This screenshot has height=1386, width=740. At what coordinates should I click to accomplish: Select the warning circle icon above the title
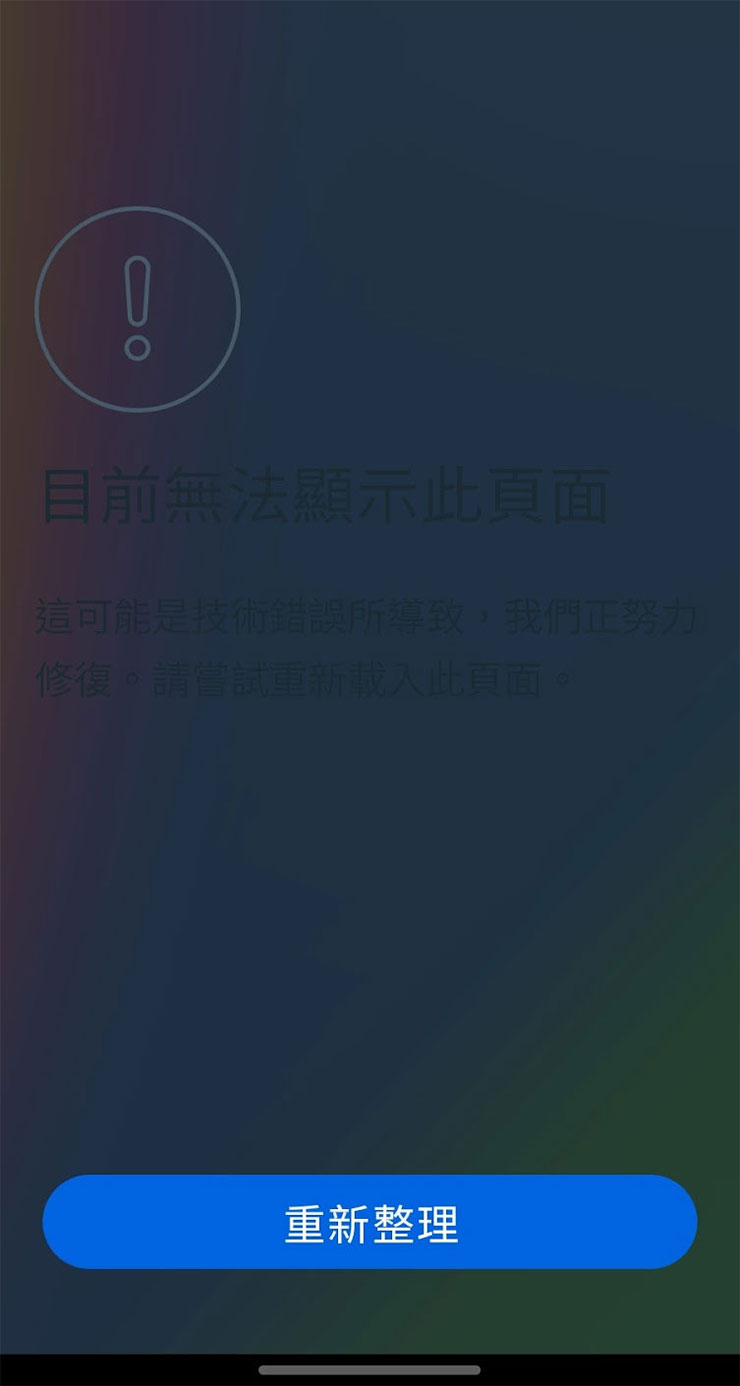click(x=137, y=310)
